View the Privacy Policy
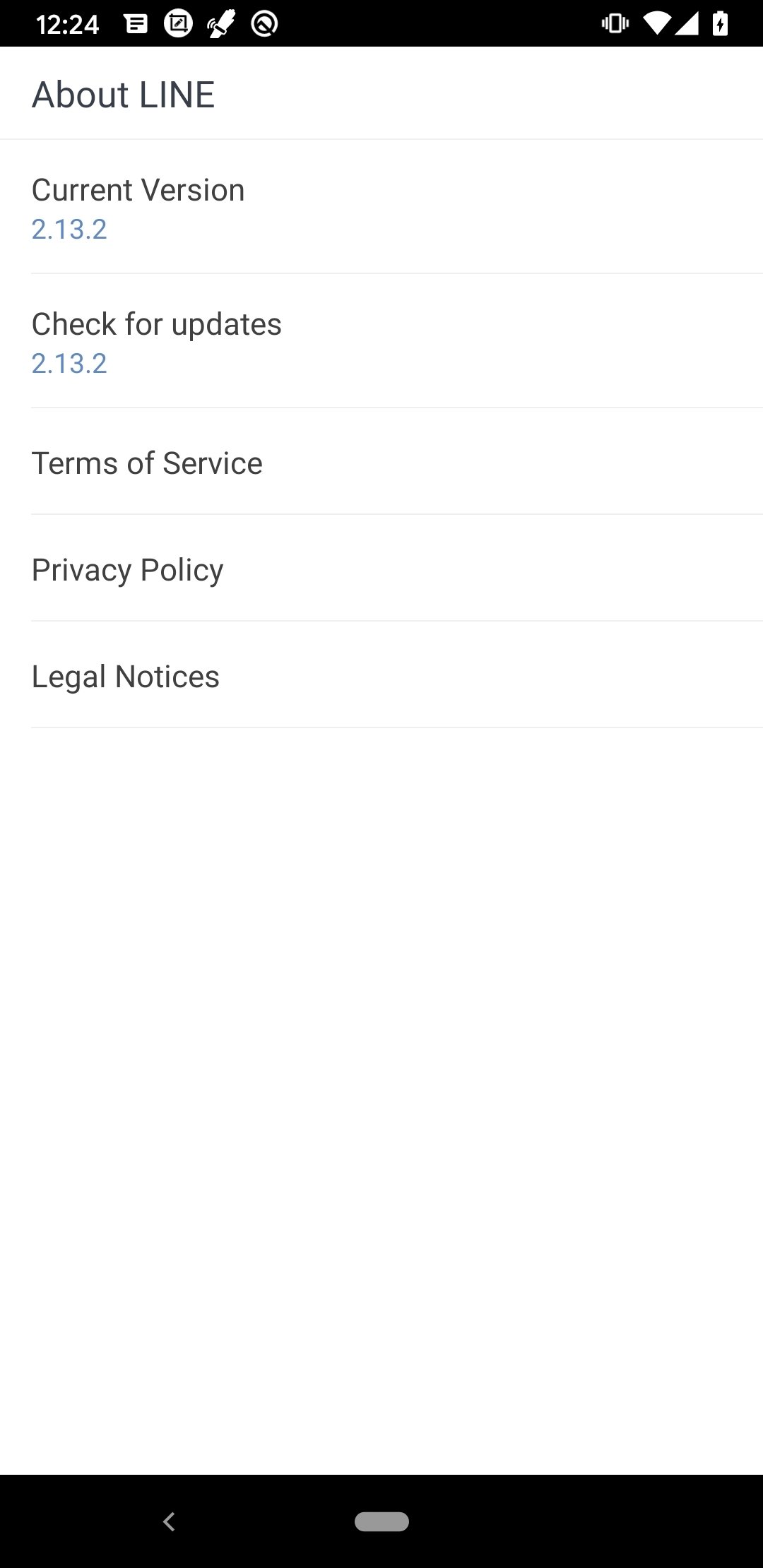 [x=381, y=569]
